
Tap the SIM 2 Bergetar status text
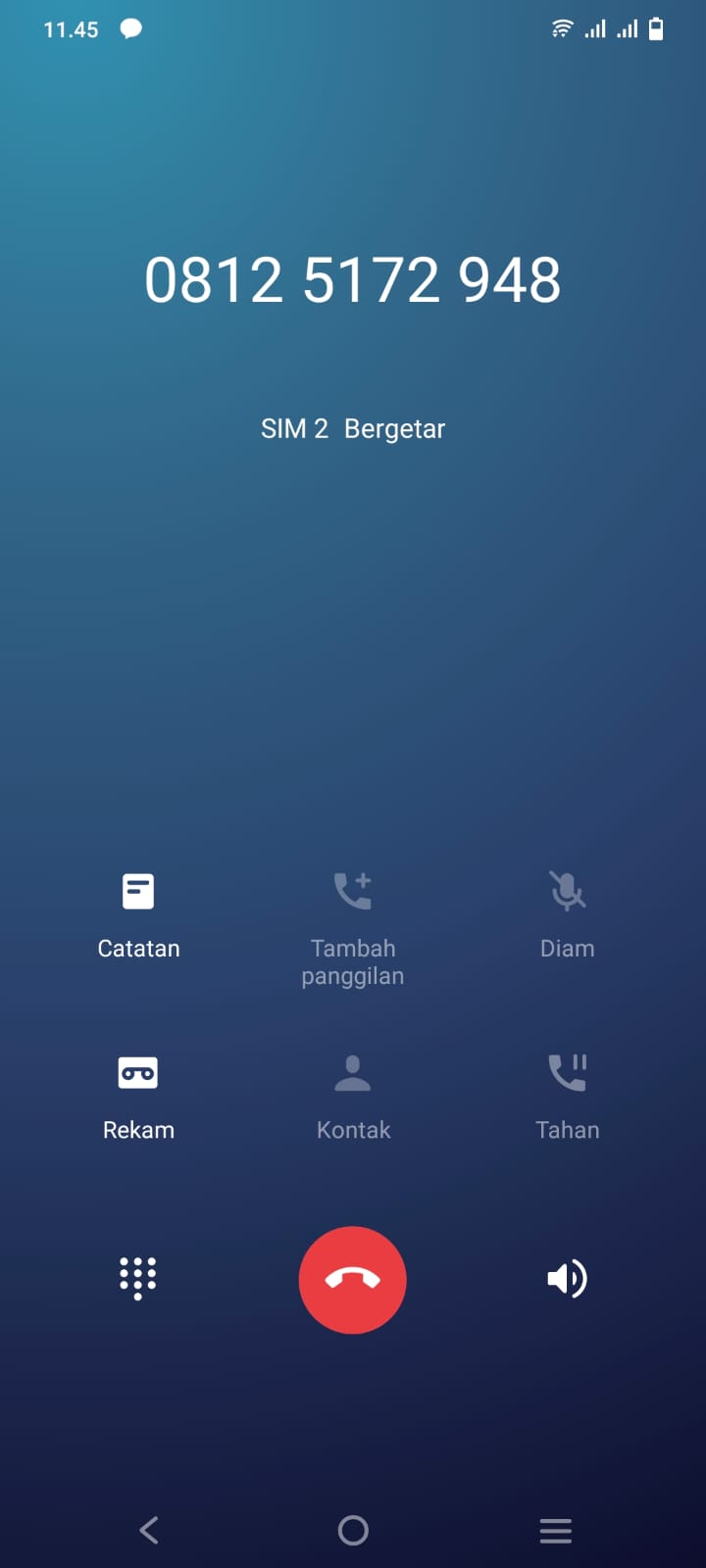point(353,428)
